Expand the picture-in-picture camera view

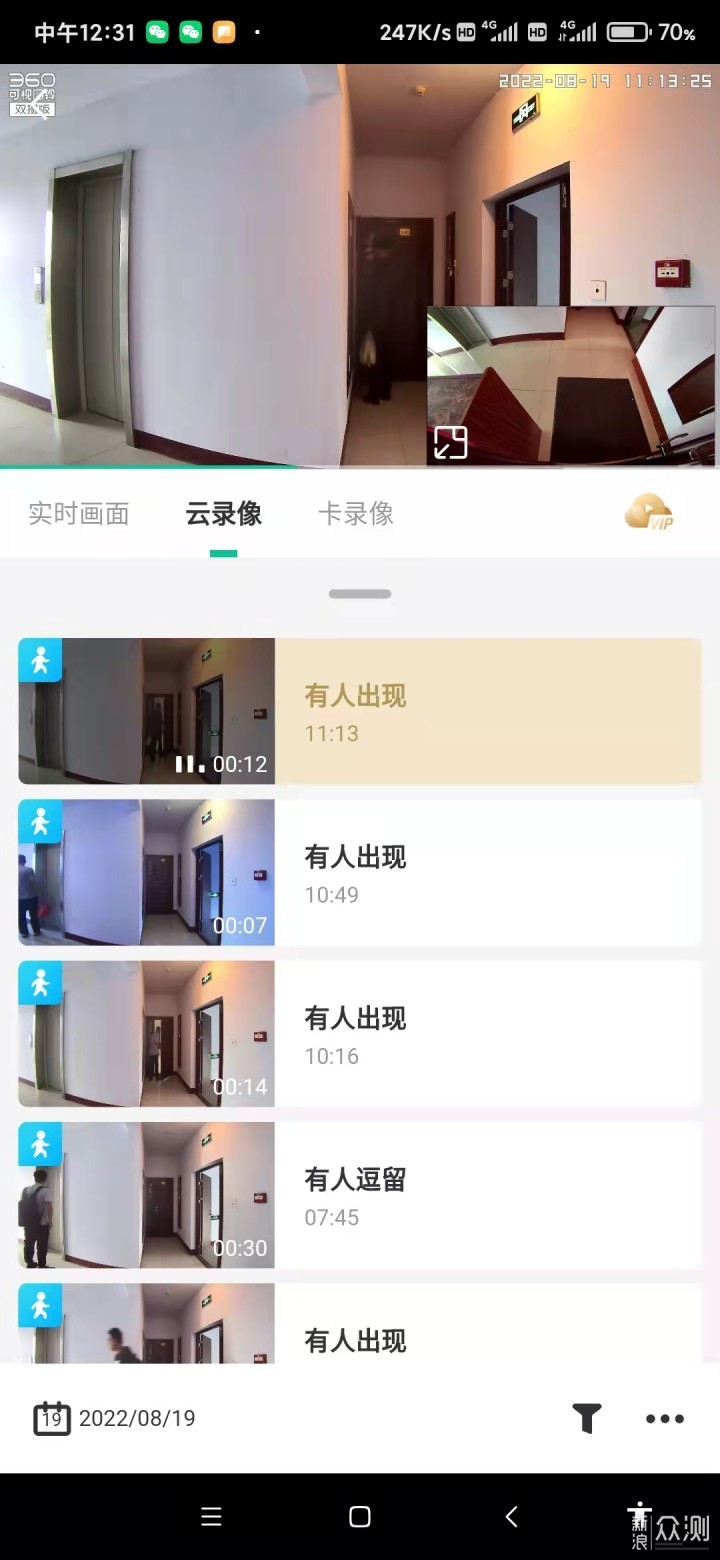[450, 443]
